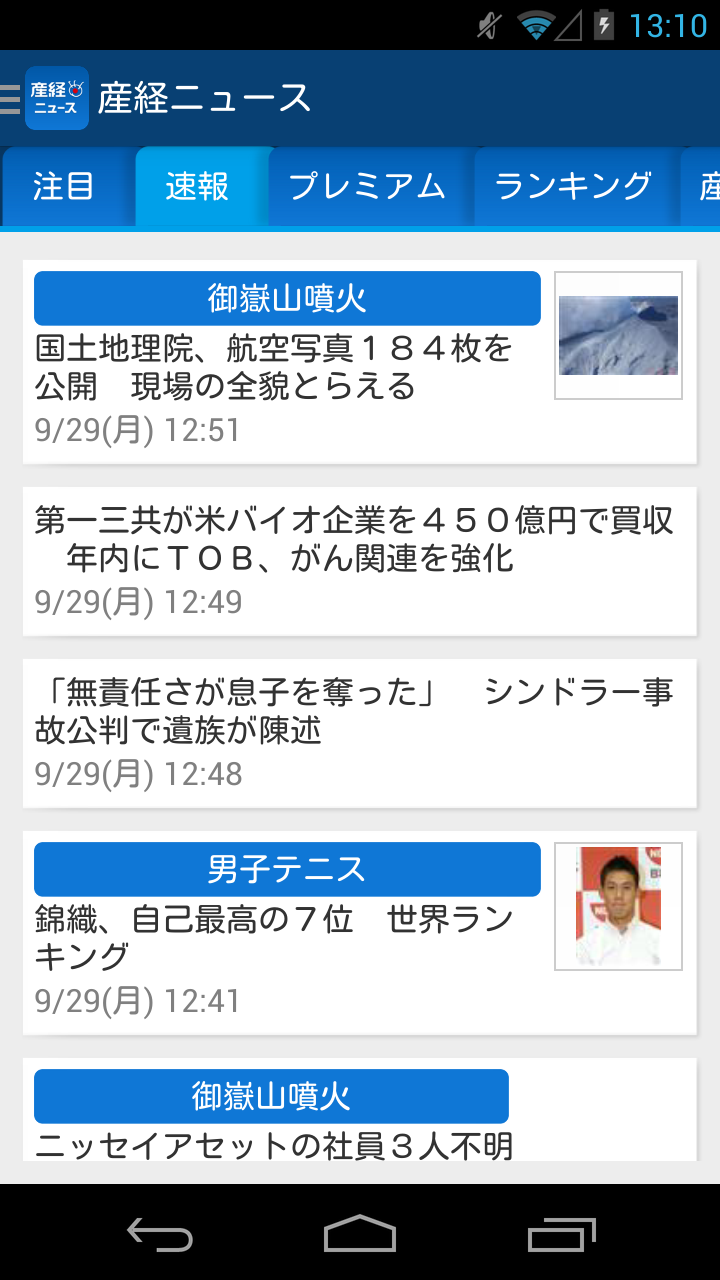Open the volcano article thumbnail image
The height and width of the screenshot is (1280, 720).
(618, 335)
